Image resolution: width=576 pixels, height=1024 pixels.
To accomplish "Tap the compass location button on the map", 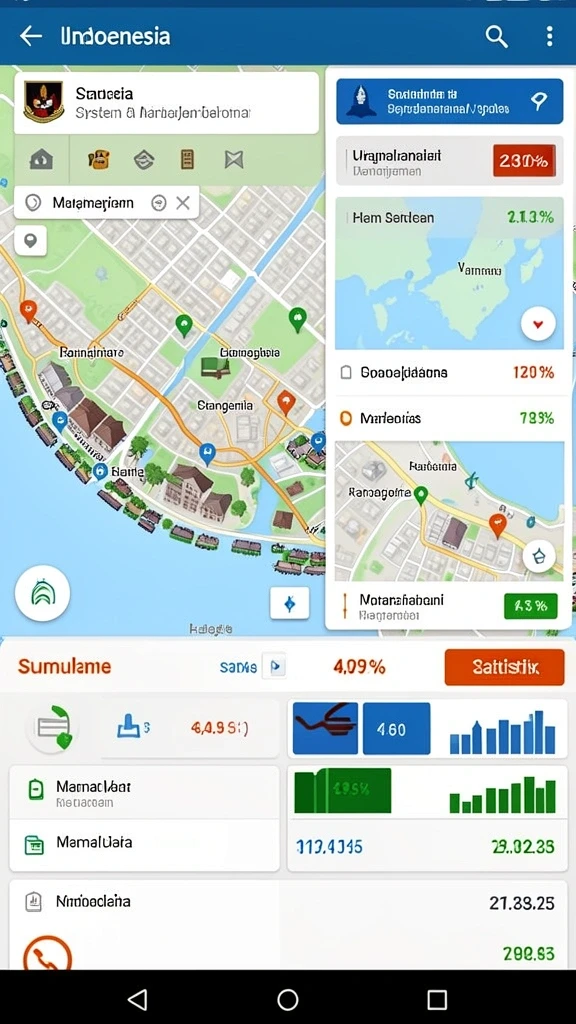I will click(290, 603).
